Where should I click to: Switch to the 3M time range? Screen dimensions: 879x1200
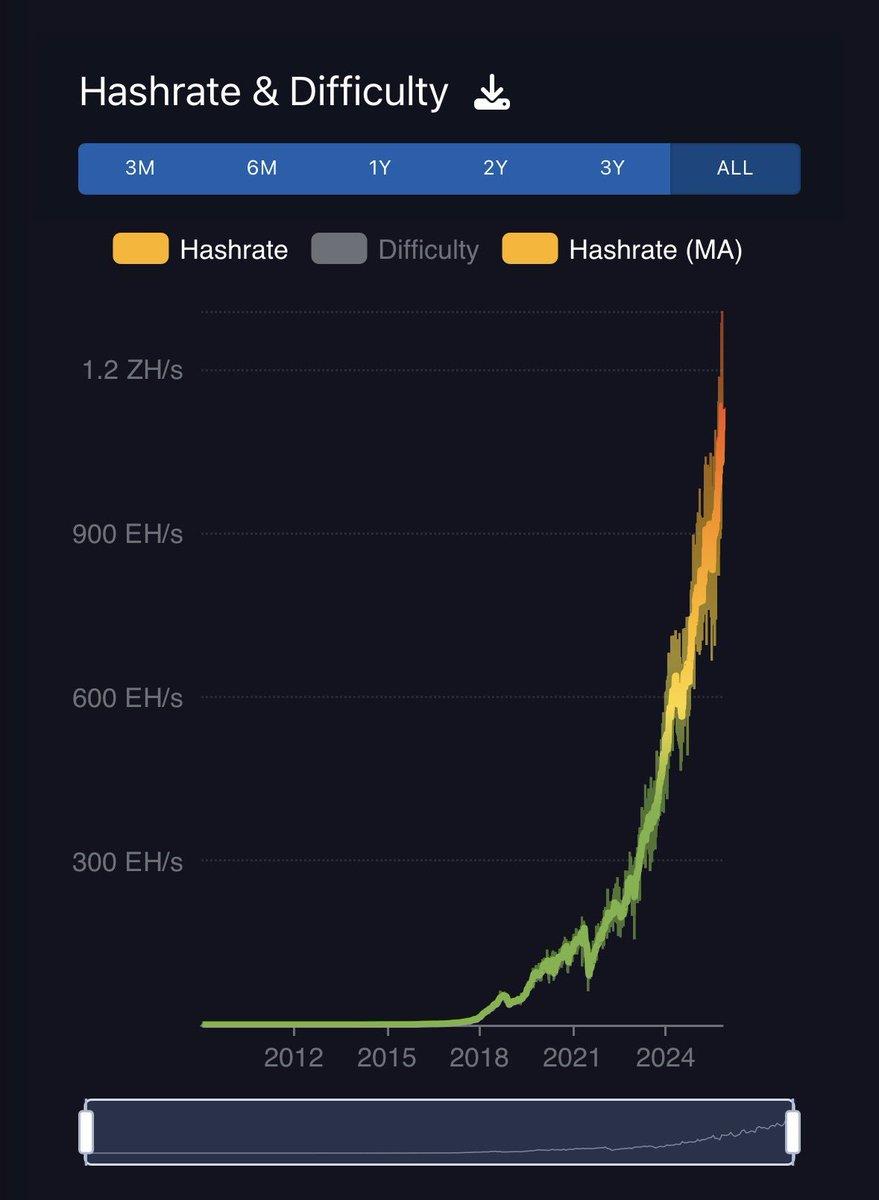click(140, 168)
